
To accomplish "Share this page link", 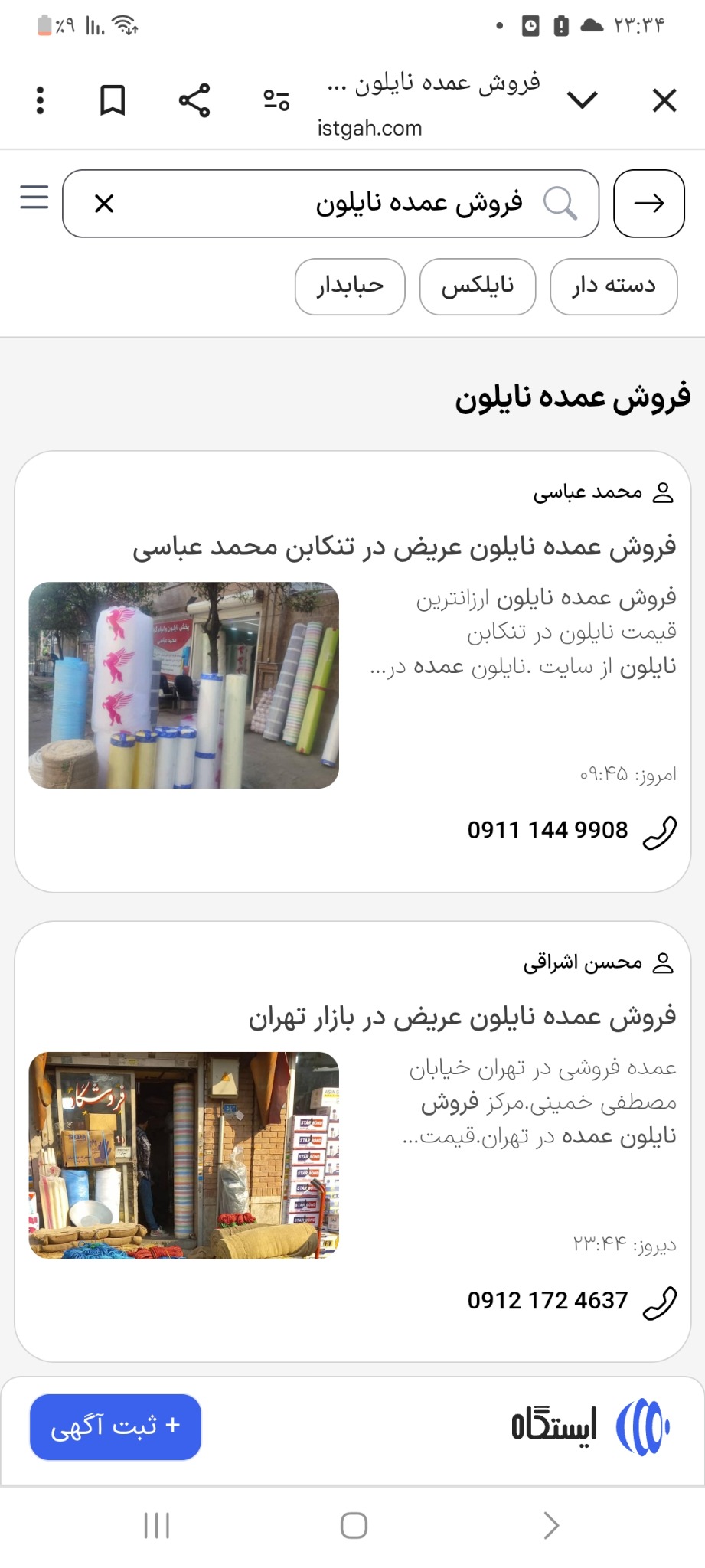I will point(194,100).
